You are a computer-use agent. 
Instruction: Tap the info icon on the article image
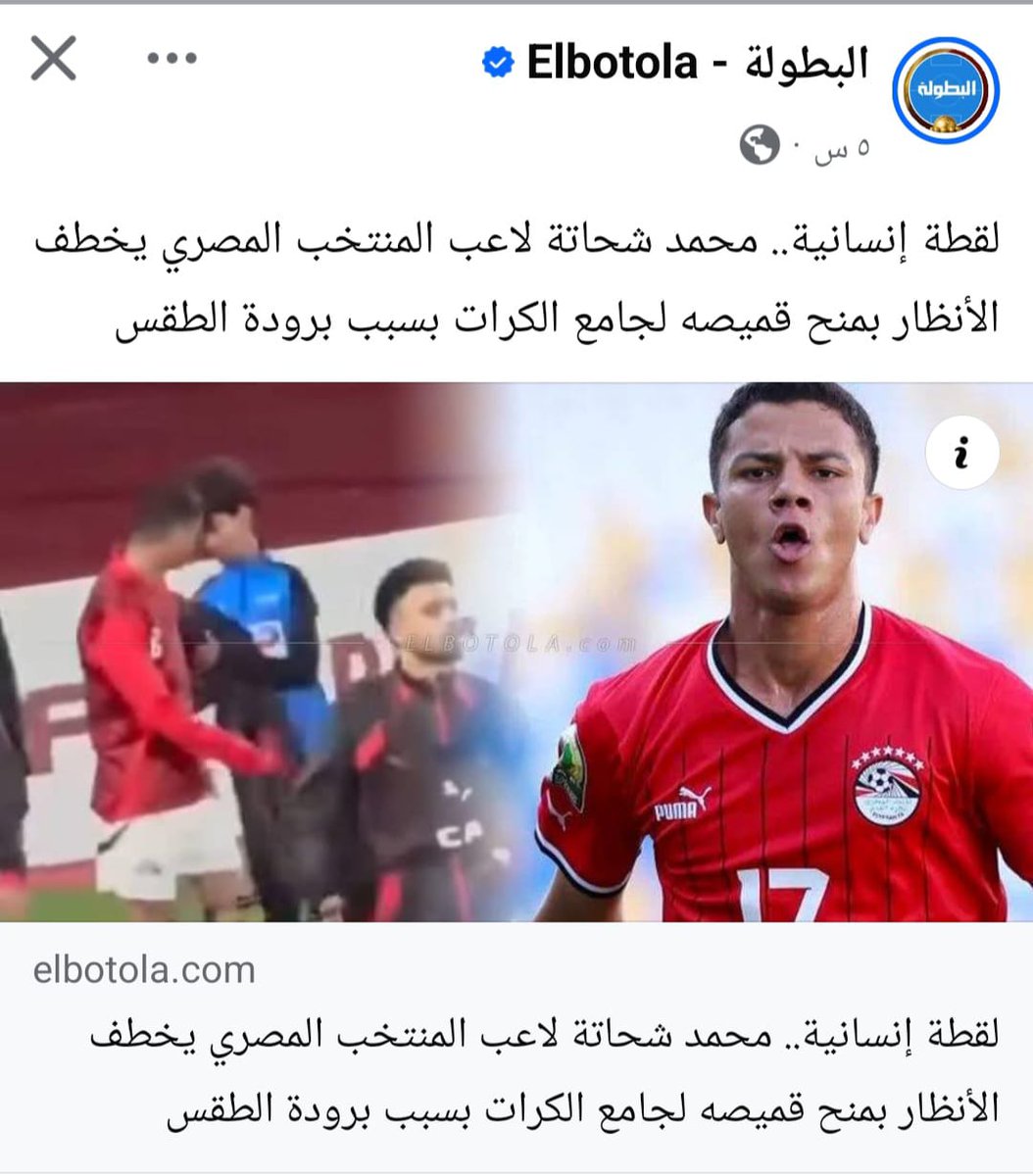point(961,454)
